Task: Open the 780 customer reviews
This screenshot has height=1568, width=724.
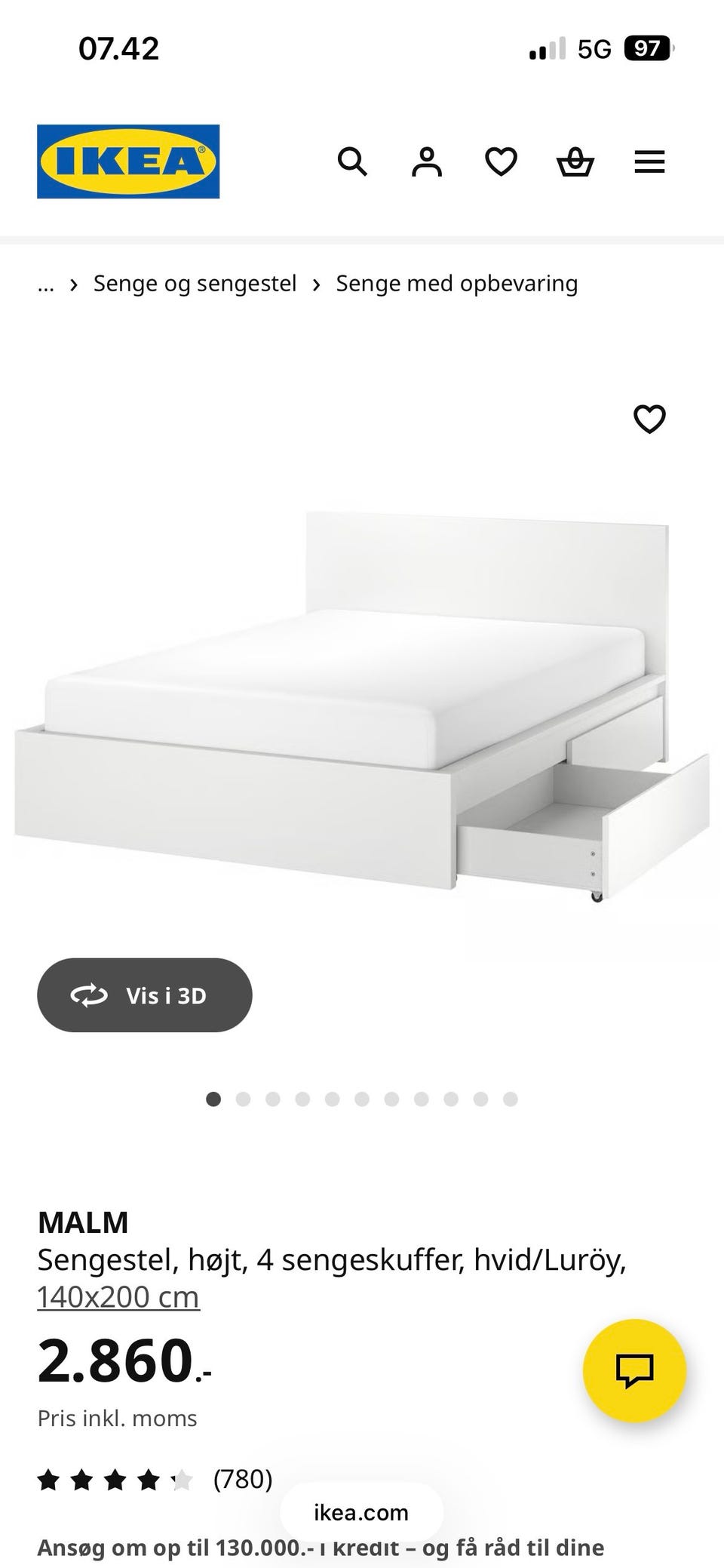Action: coord(242,1479)
